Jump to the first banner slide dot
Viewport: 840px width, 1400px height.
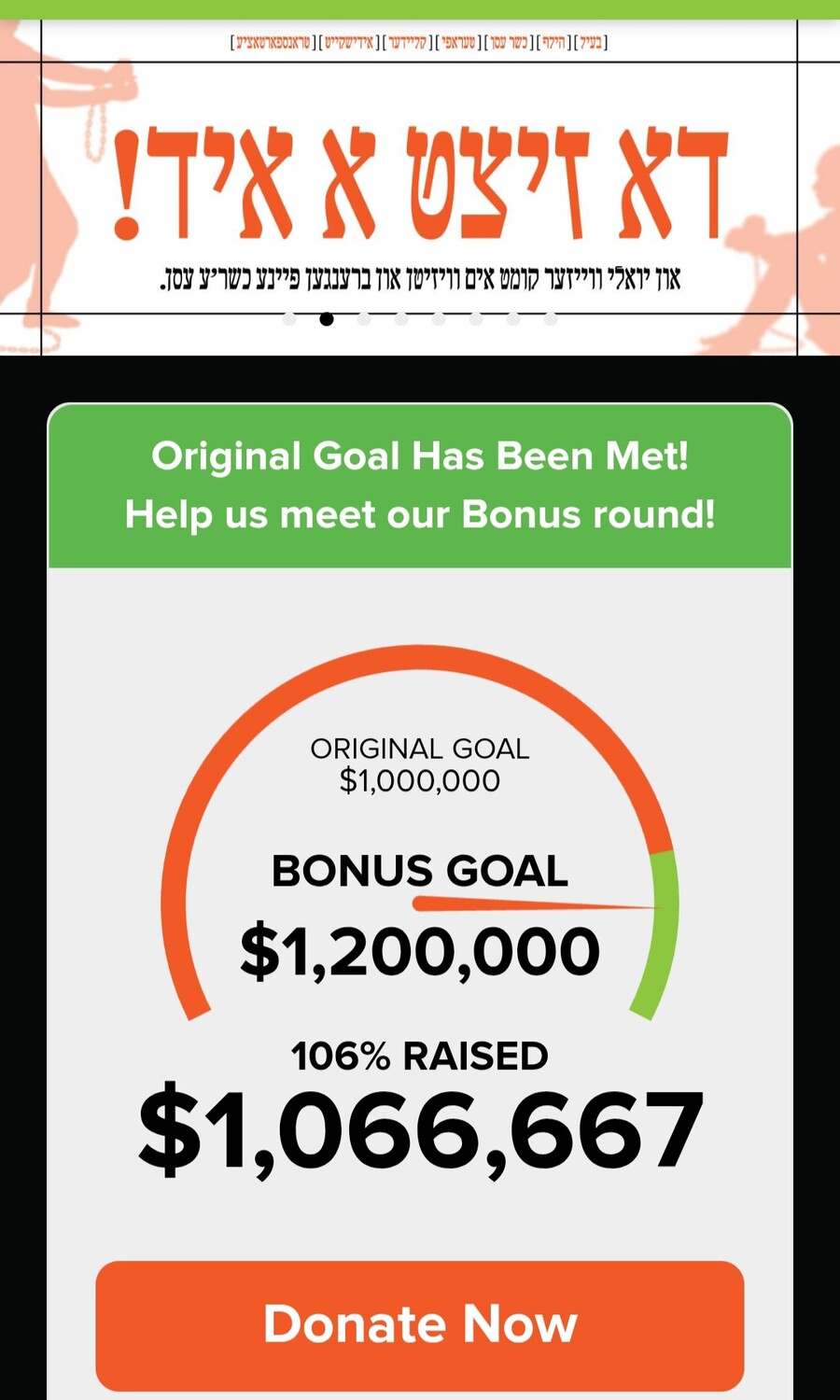[x=289, y=318]
